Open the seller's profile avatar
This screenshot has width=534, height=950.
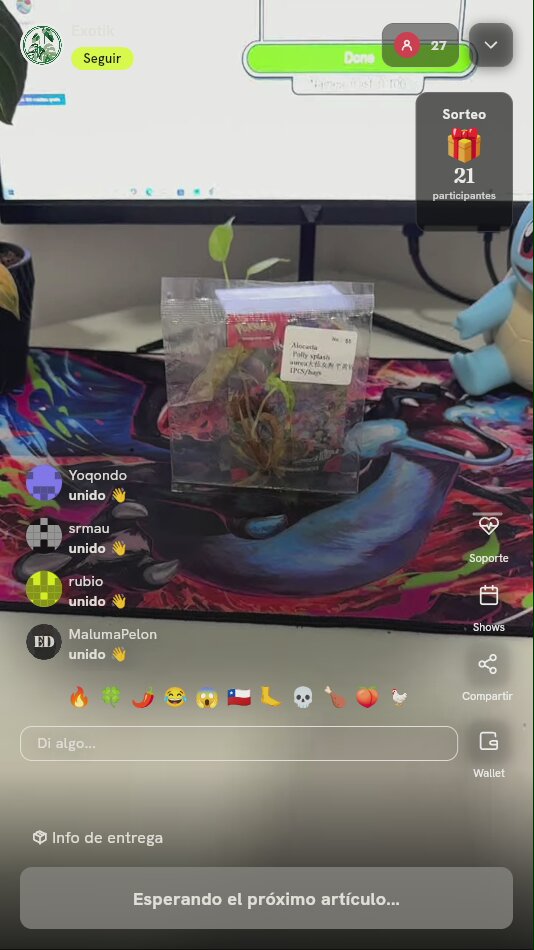pyautogui.click(x=41, y=45)
